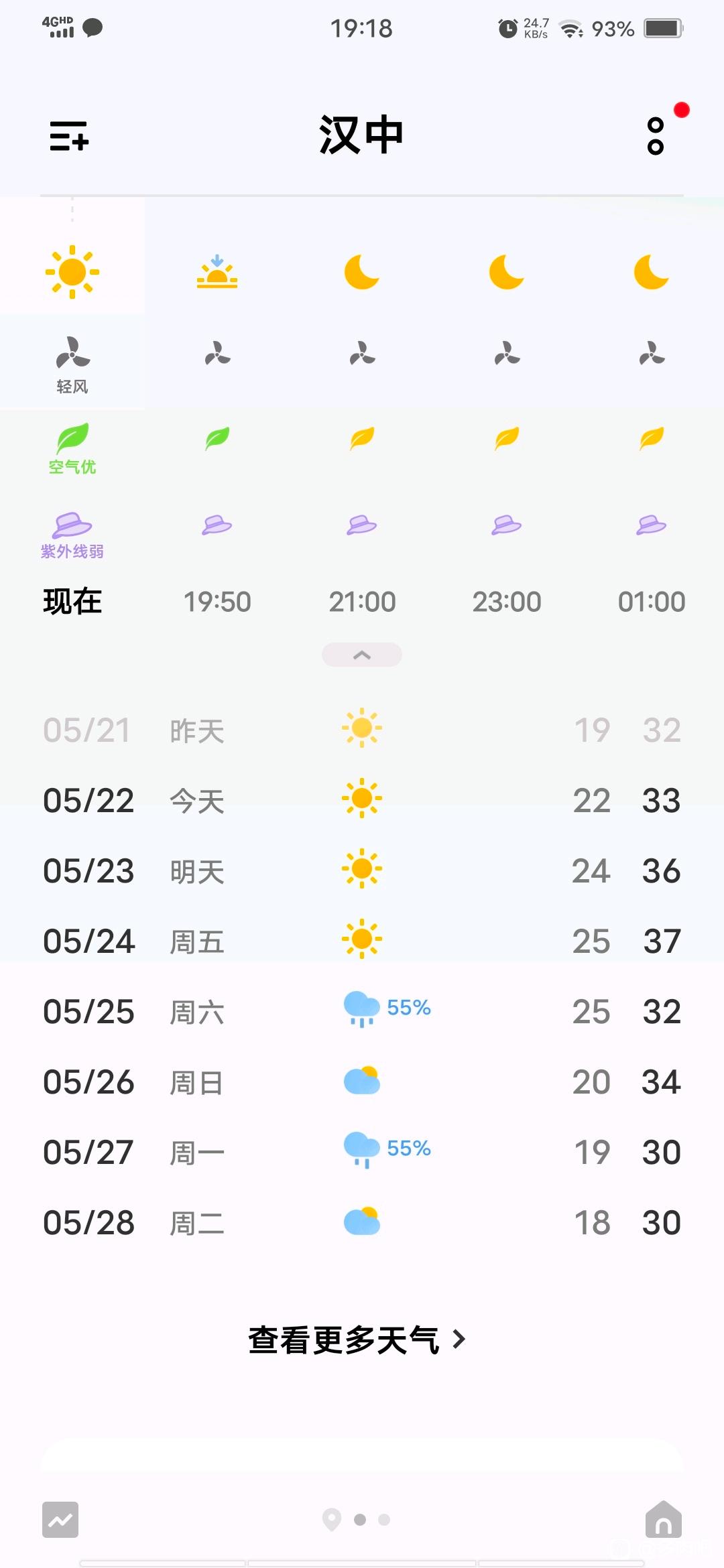Tap the home icon at bottom
The width and height of the screenshot is (724, 1568).
click(664, 1519)
